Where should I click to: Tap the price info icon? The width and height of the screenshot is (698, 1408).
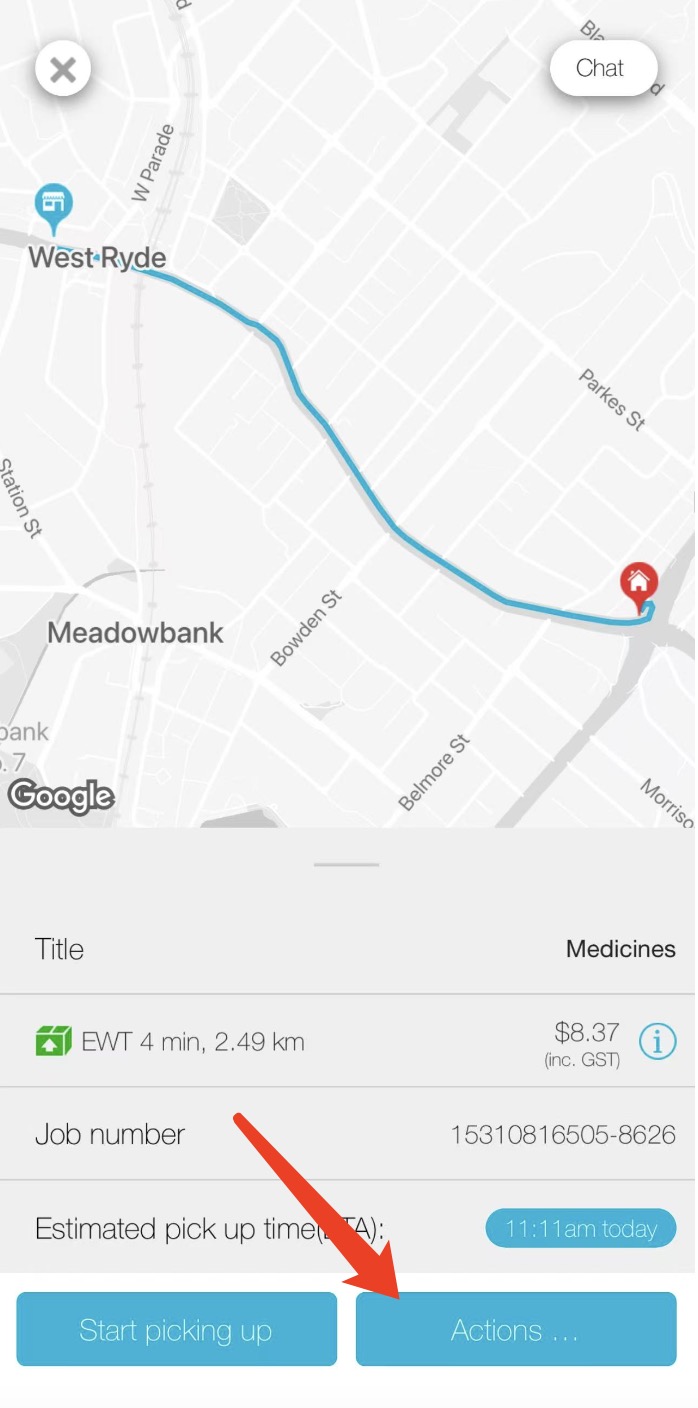(657, 1041)
